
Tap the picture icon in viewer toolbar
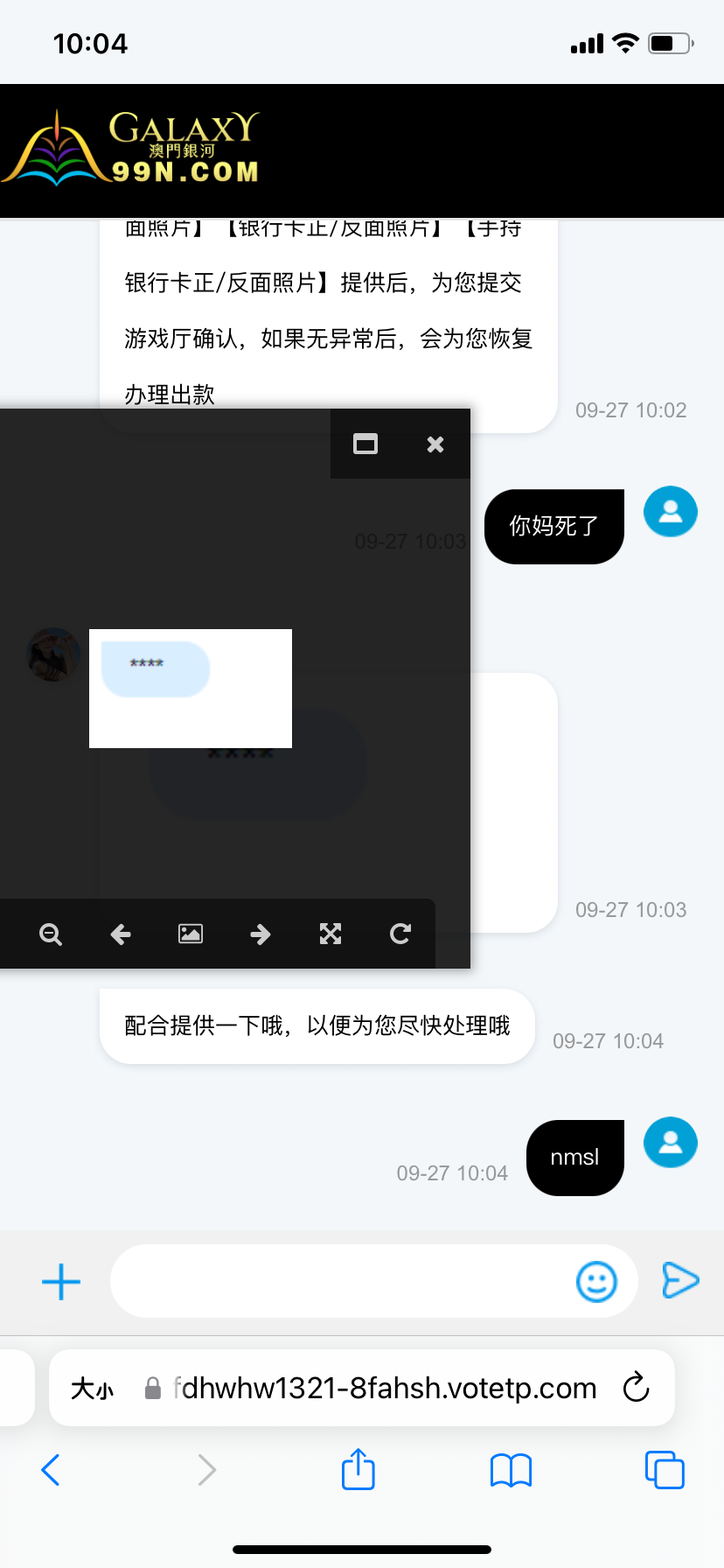point(191,934)
